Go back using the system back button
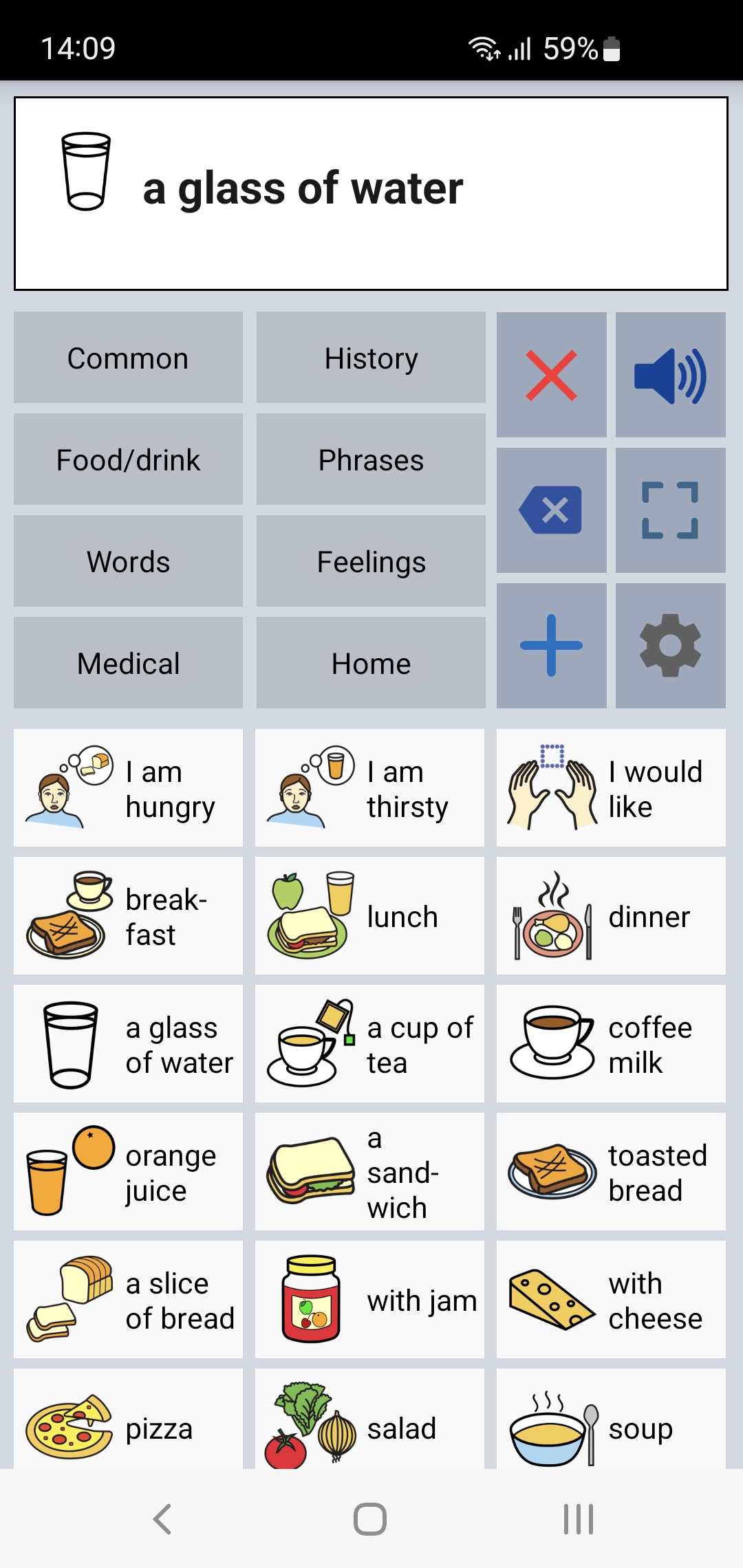 coord(162,1519)
